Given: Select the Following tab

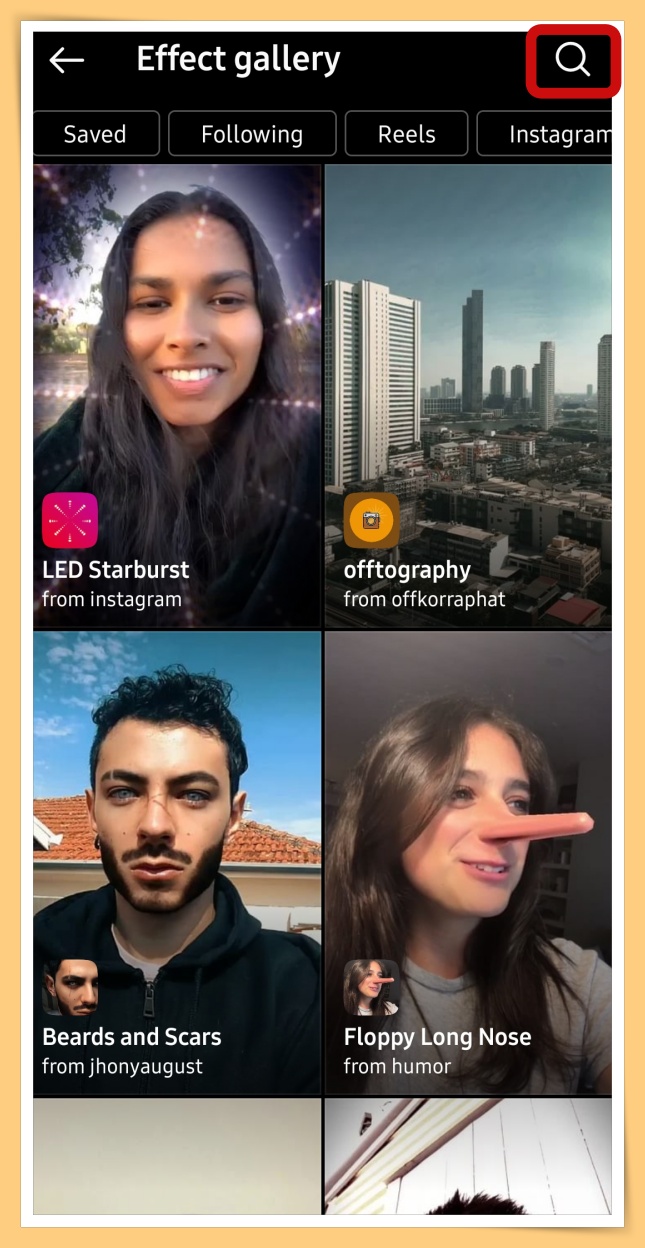Looking at the screenshot, I should [x=251, y=134].
